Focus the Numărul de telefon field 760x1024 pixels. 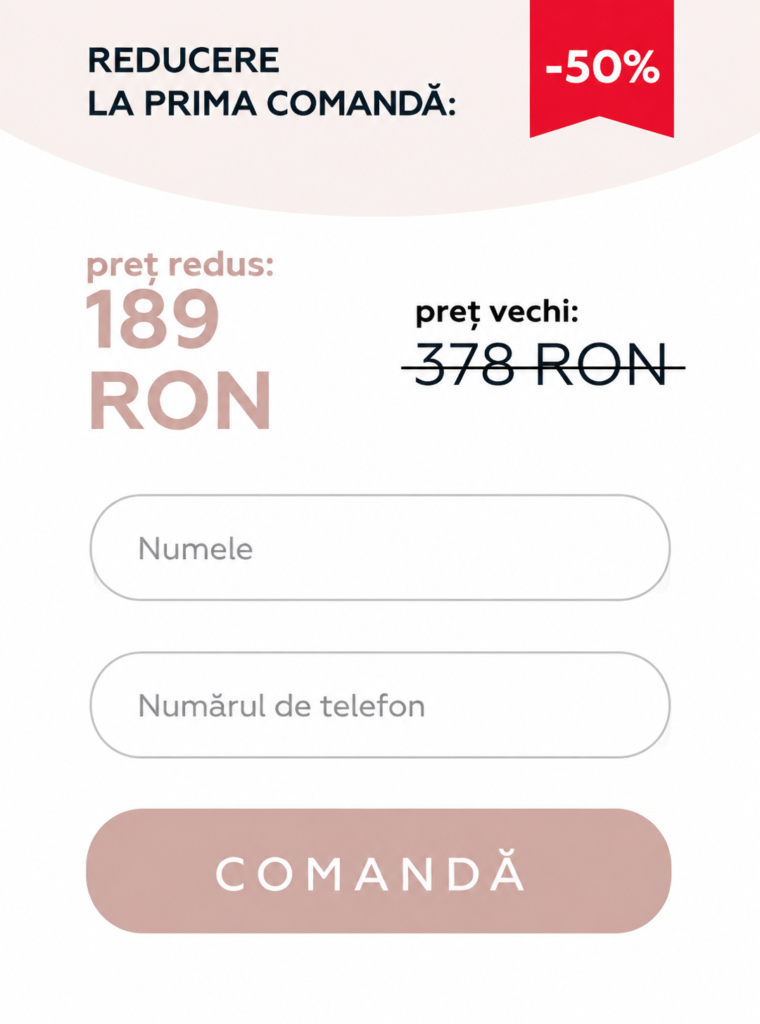[x=380, y=705]
